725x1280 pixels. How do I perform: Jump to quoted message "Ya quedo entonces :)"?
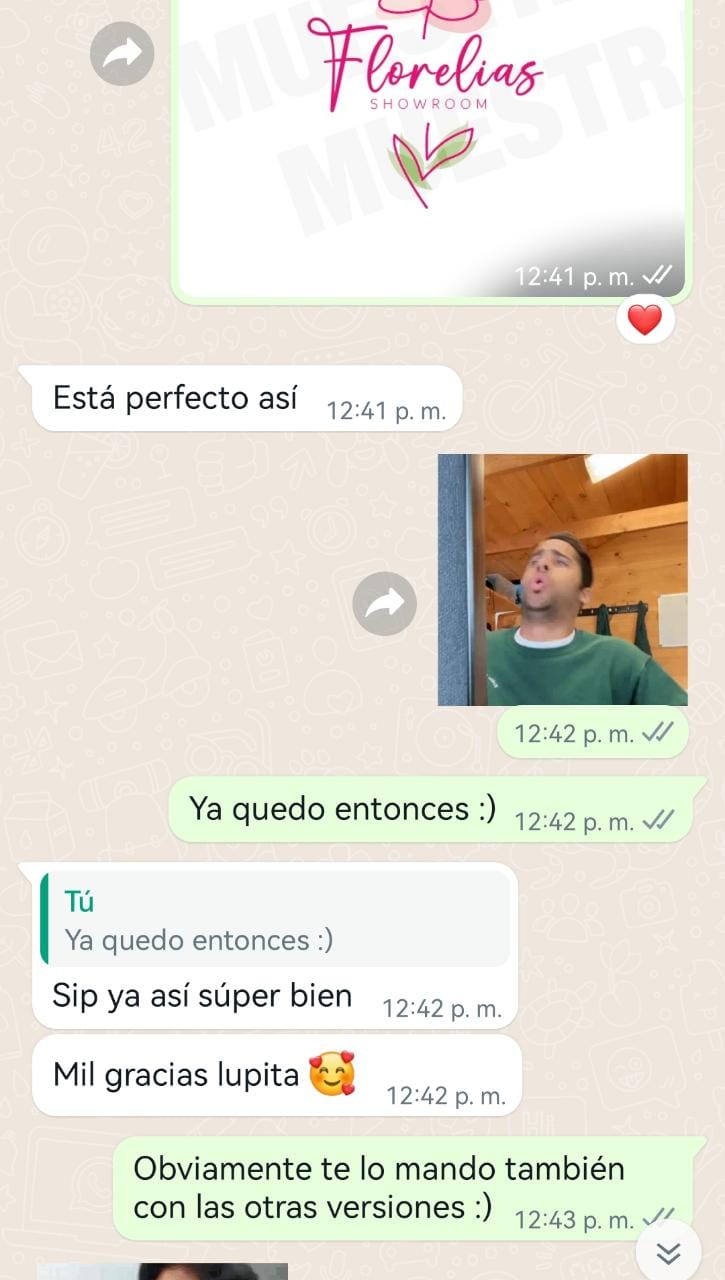pyautogui.click(x=275, y=920)
